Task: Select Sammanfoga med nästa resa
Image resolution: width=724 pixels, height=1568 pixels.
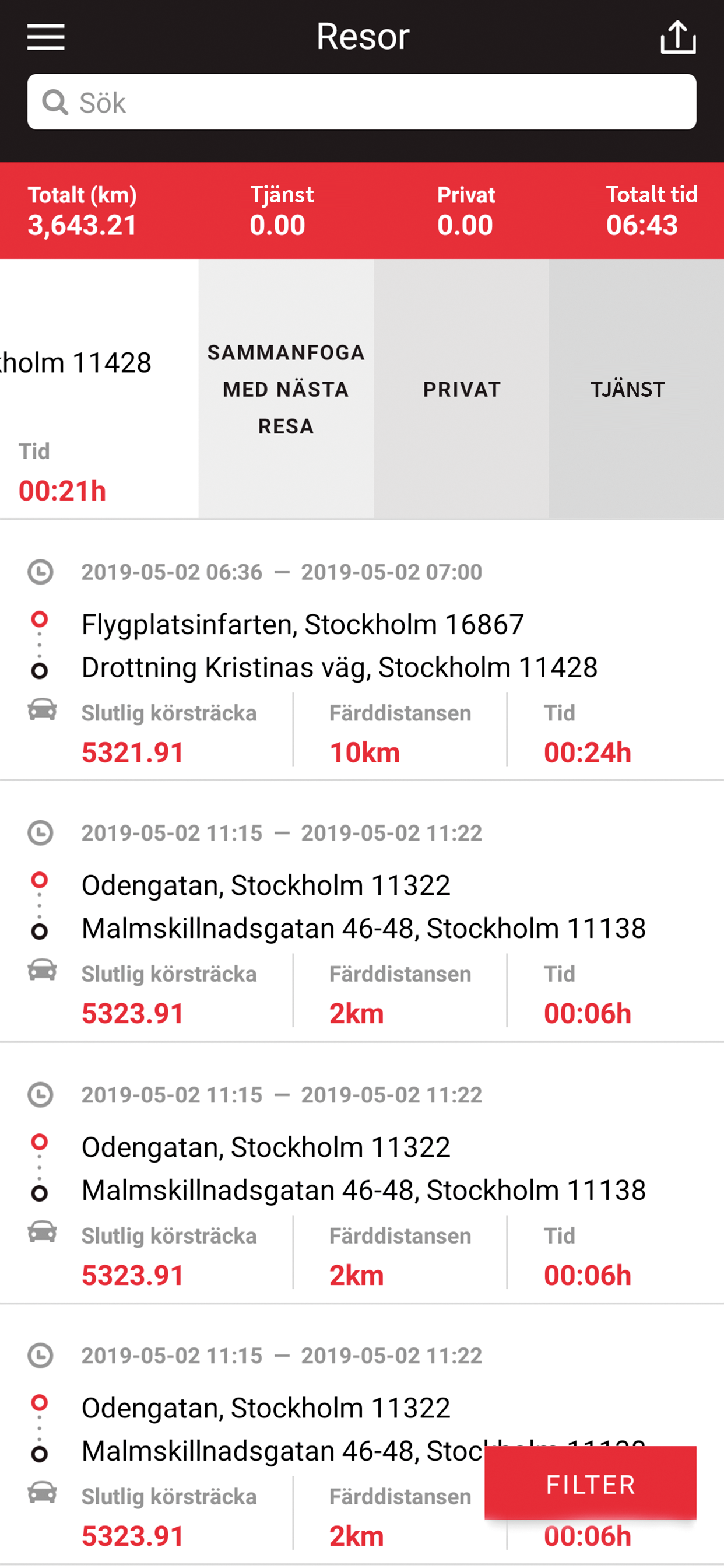Action: coord(286,389)
